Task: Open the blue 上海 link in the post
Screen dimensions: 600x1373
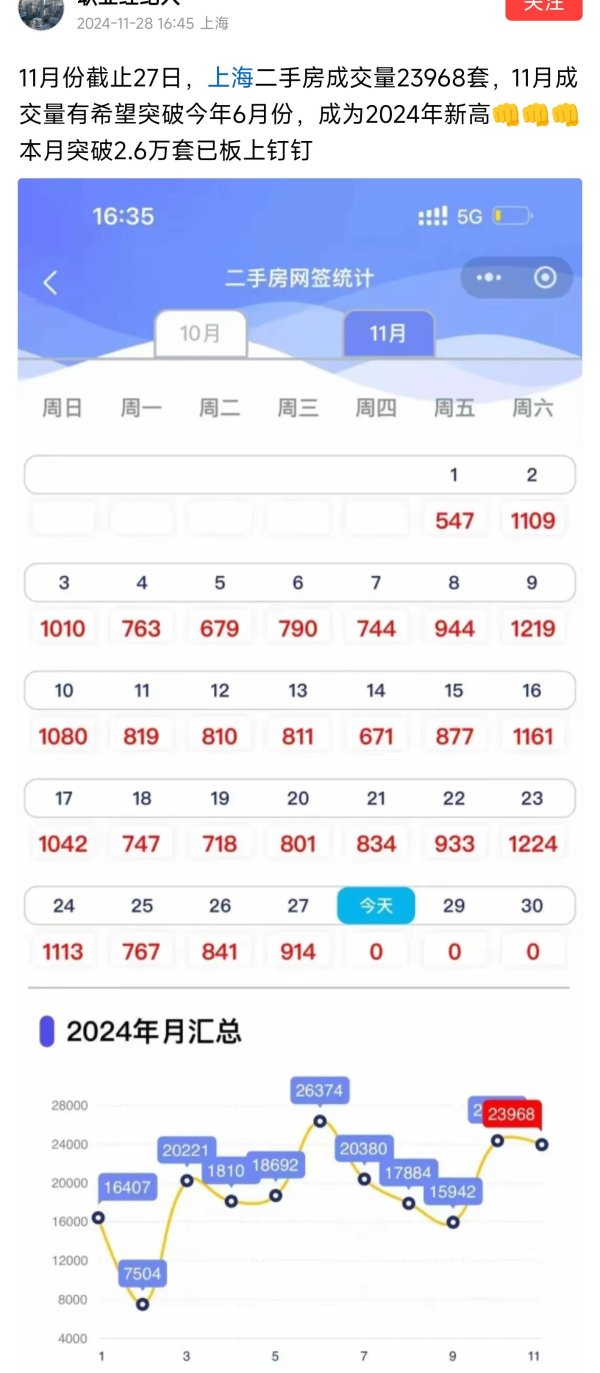Action: [x=231, y=79]
